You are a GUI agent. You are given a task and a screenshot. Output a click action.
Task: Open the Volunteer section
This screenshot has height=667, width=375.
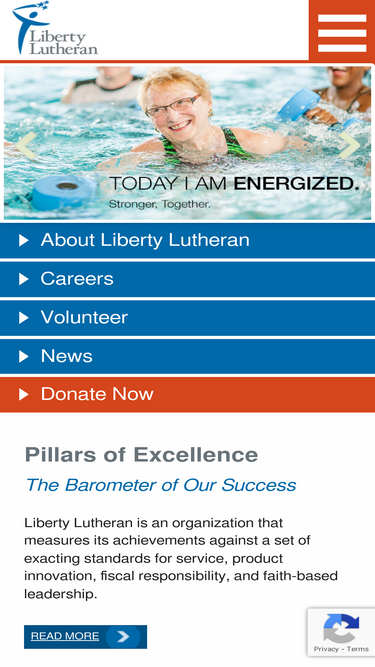tap(188, 318)
